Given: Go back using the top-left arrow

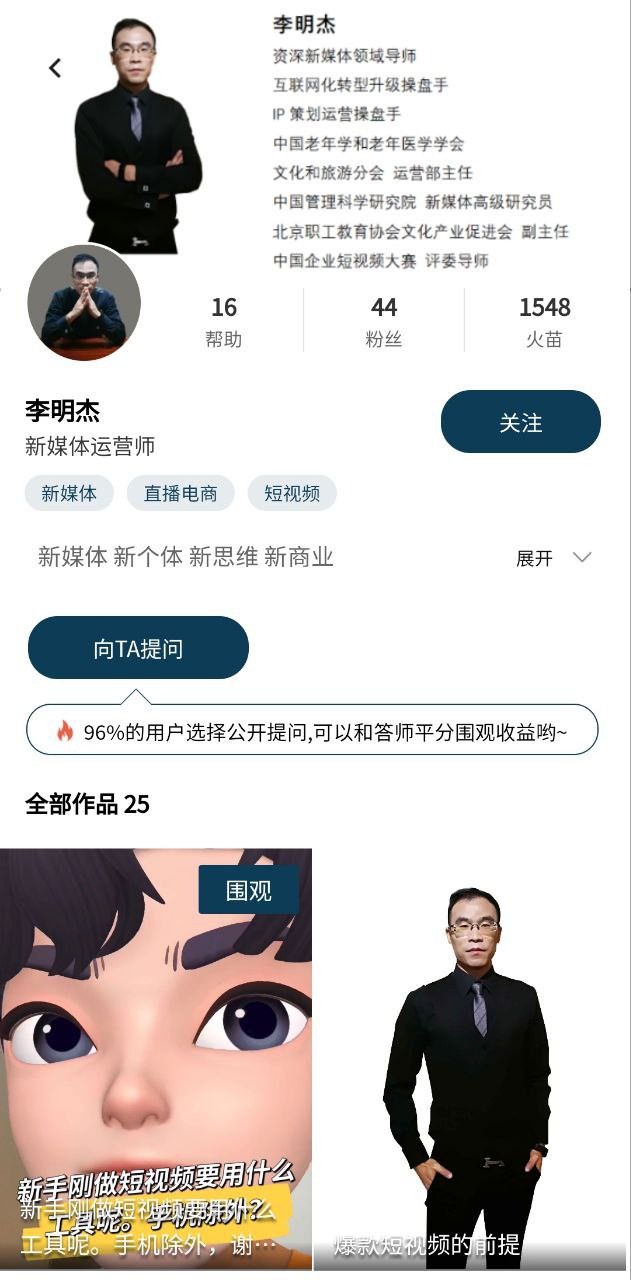Looking at the screenshot, I should coord(55,68).
